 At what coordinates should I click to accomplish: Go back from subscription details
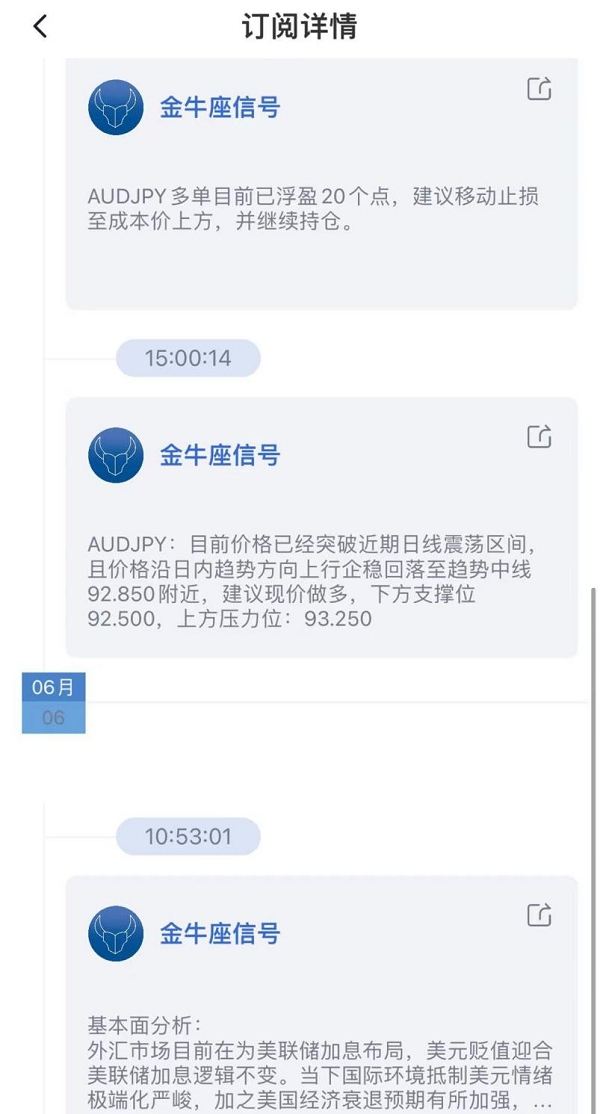pos(40,26)
